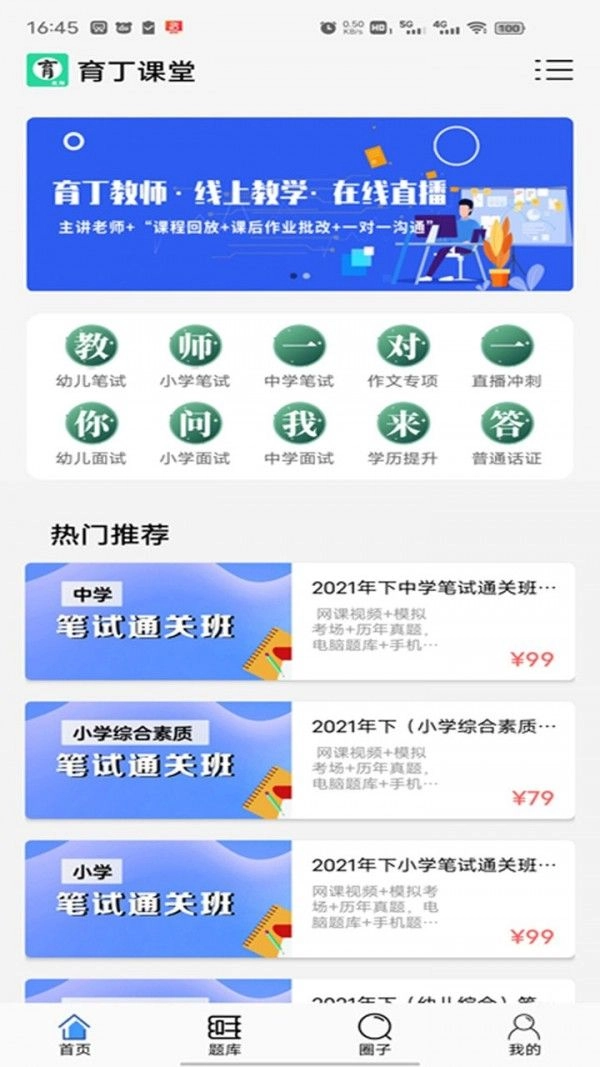This screenshot has height=1067, width=600.
Task: Go to the 圈子 tab
Action: 374,1035
